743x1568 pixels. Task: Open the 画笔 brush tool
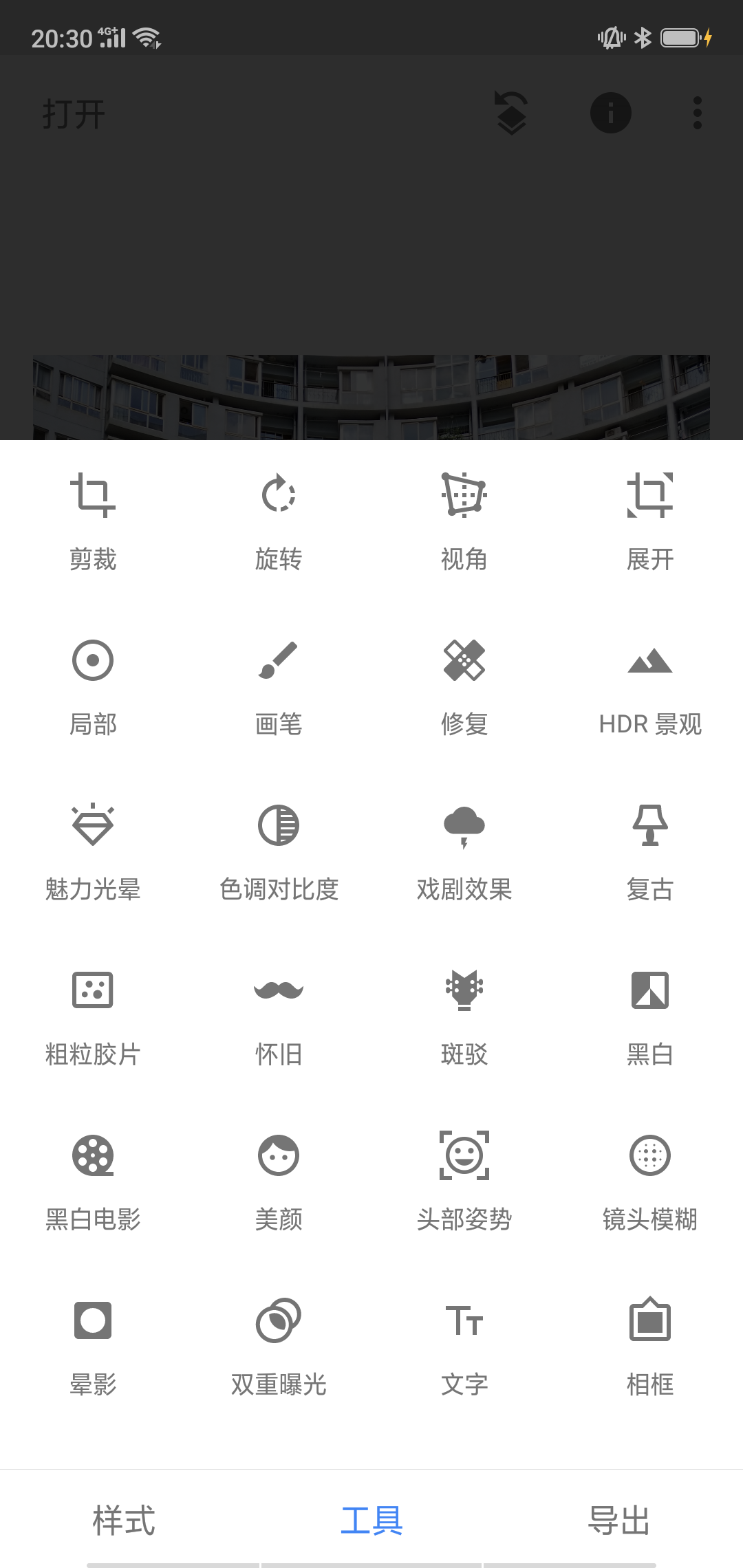[279, 686]
